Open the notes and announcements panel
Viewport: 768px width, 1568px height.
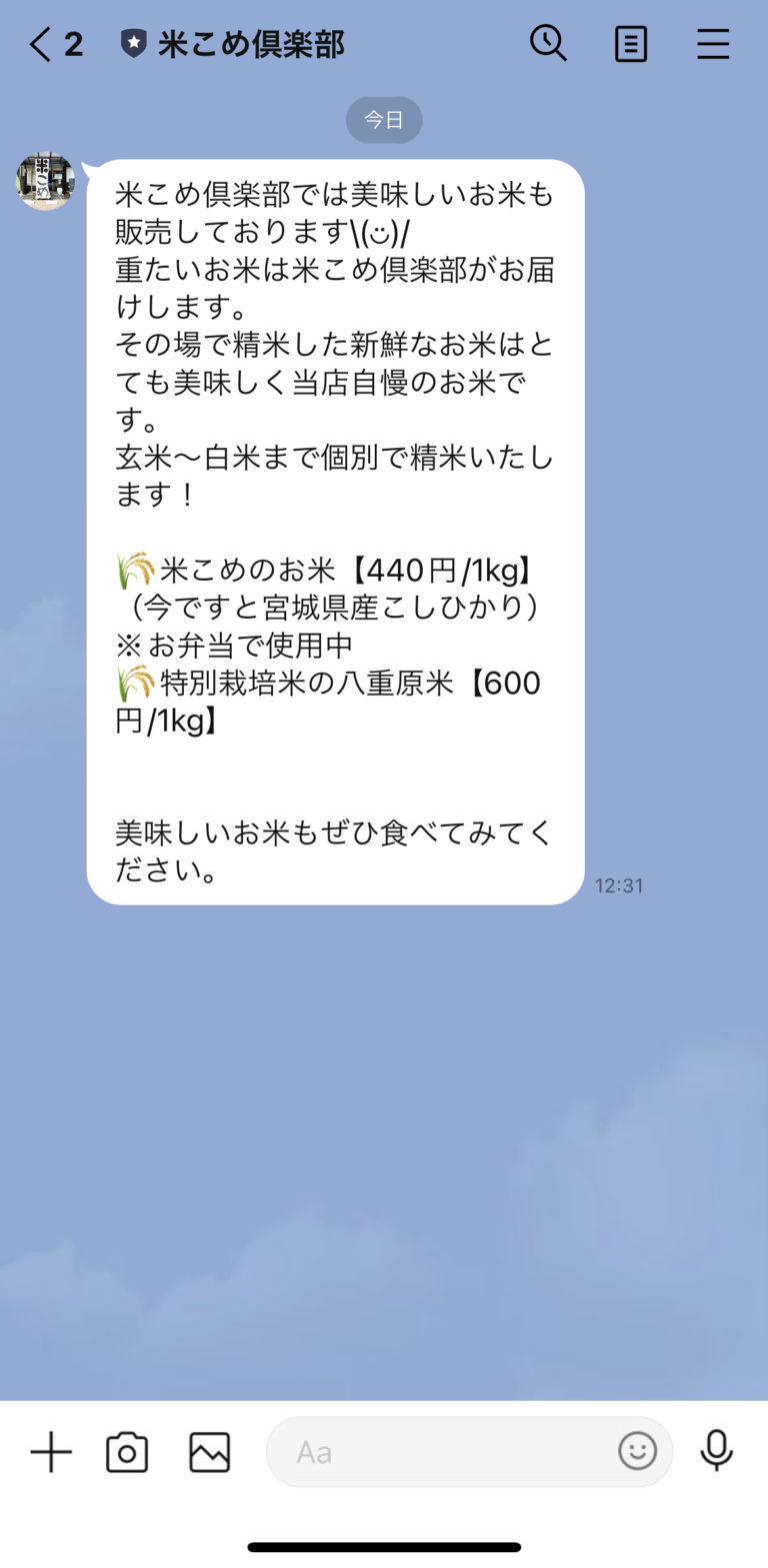[630, 44]
